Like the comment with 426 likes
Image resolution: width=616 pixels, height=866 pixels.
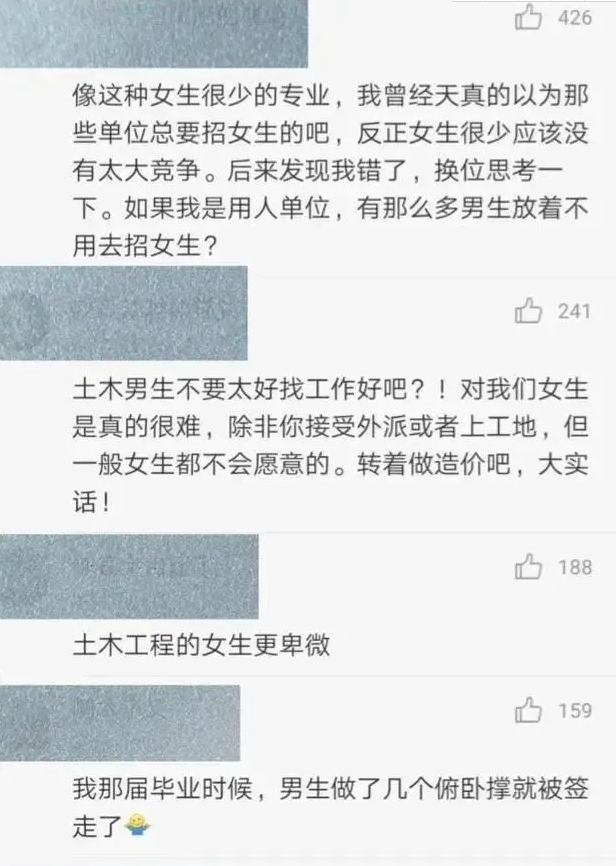528,17
